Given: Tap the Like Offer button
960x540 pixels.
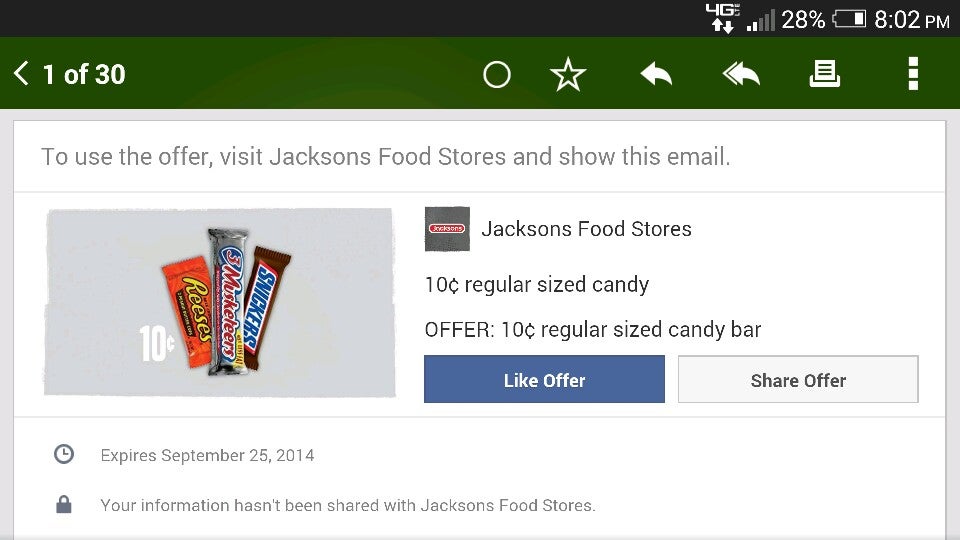Looking at the screenshot, I should [544, 380].
